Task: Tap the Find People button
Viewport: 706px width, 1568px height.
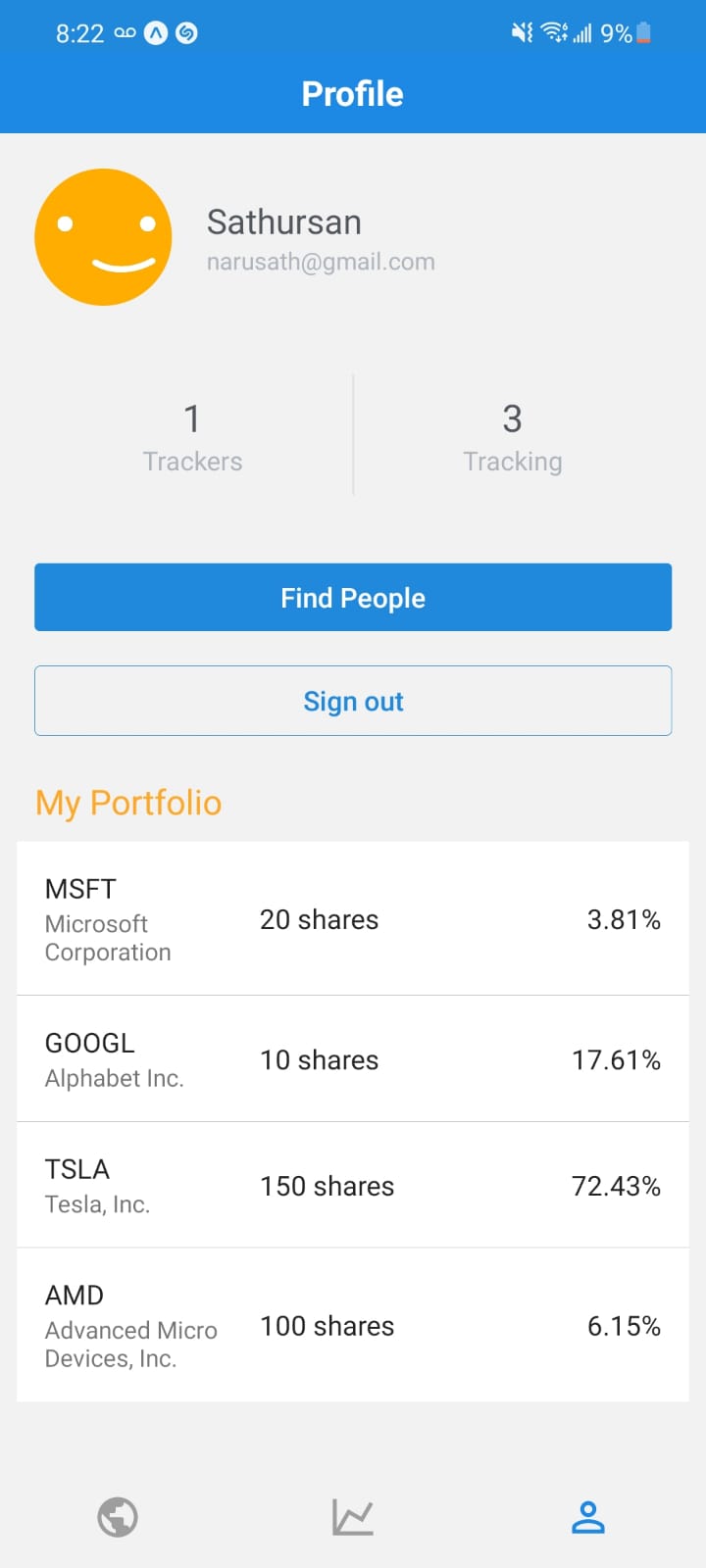Action: [353, 597]
